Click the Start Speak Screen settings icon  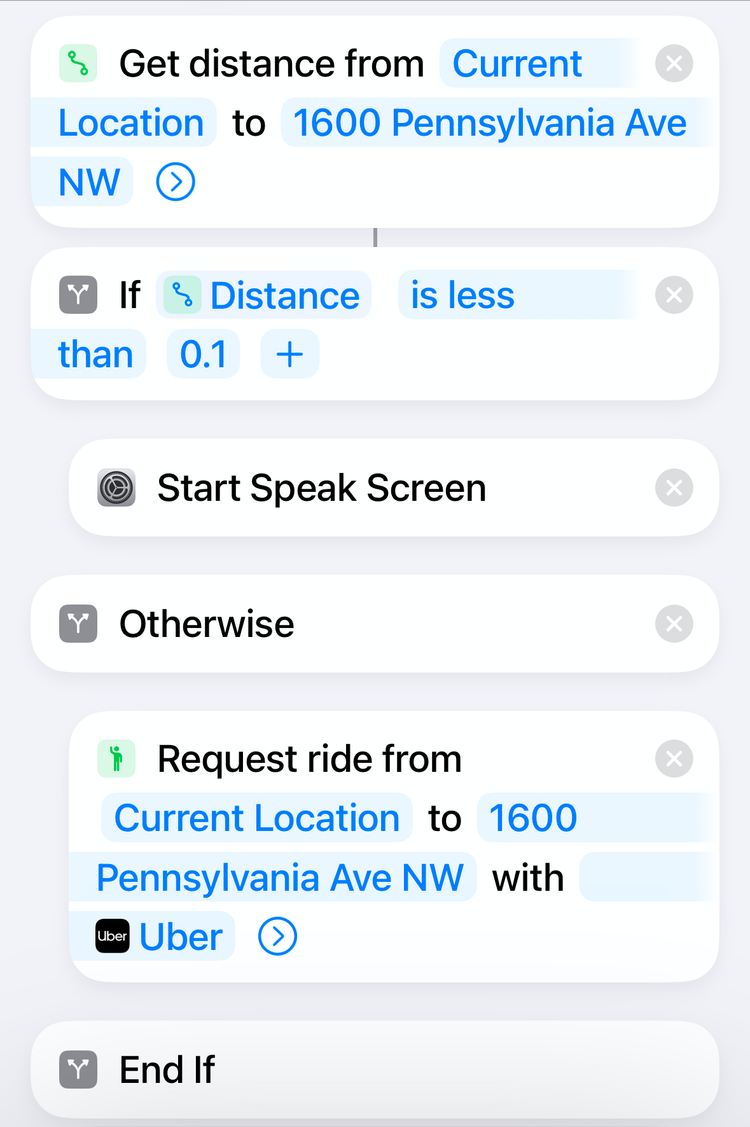point(119,488)
